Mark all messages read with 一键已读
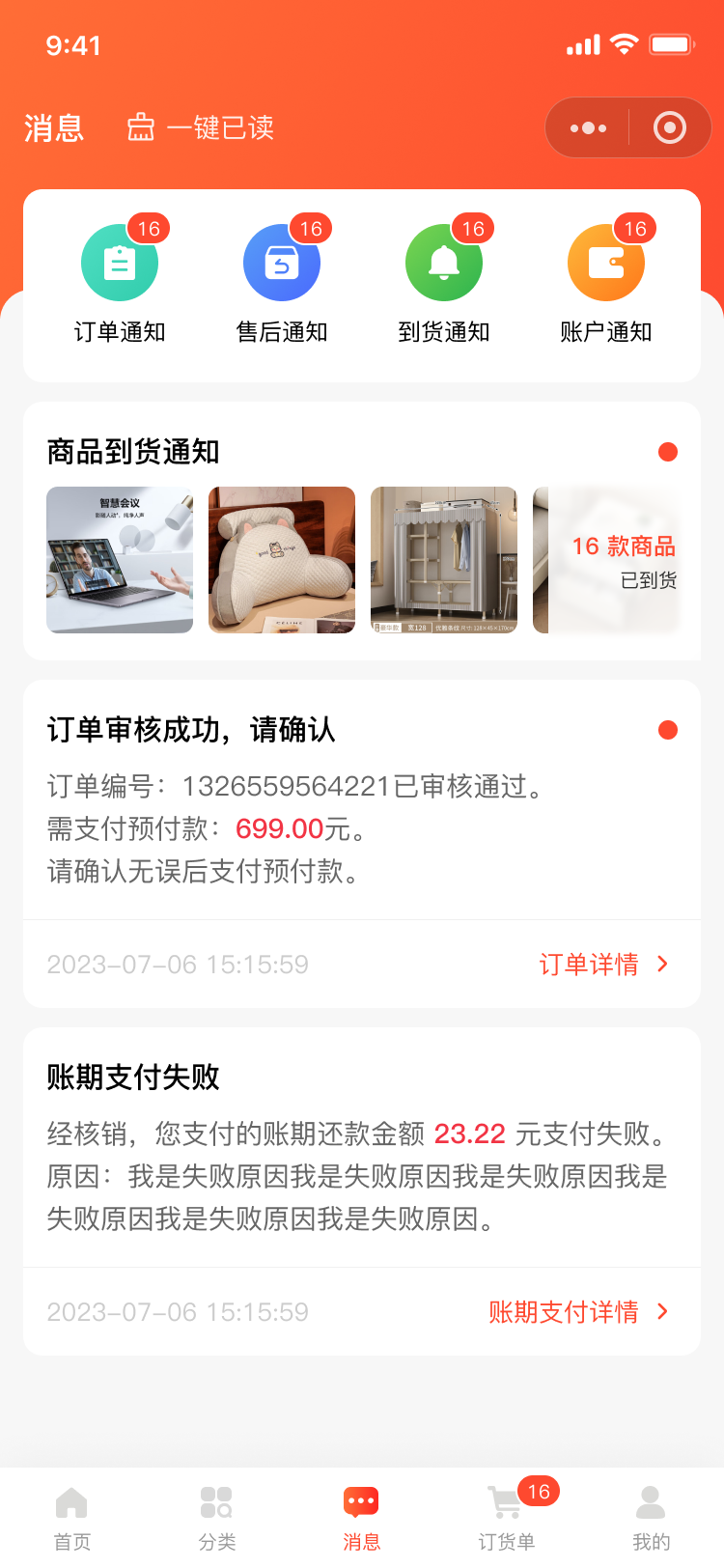This screenshot has height=1568, width=724. (x=201, y=127)
